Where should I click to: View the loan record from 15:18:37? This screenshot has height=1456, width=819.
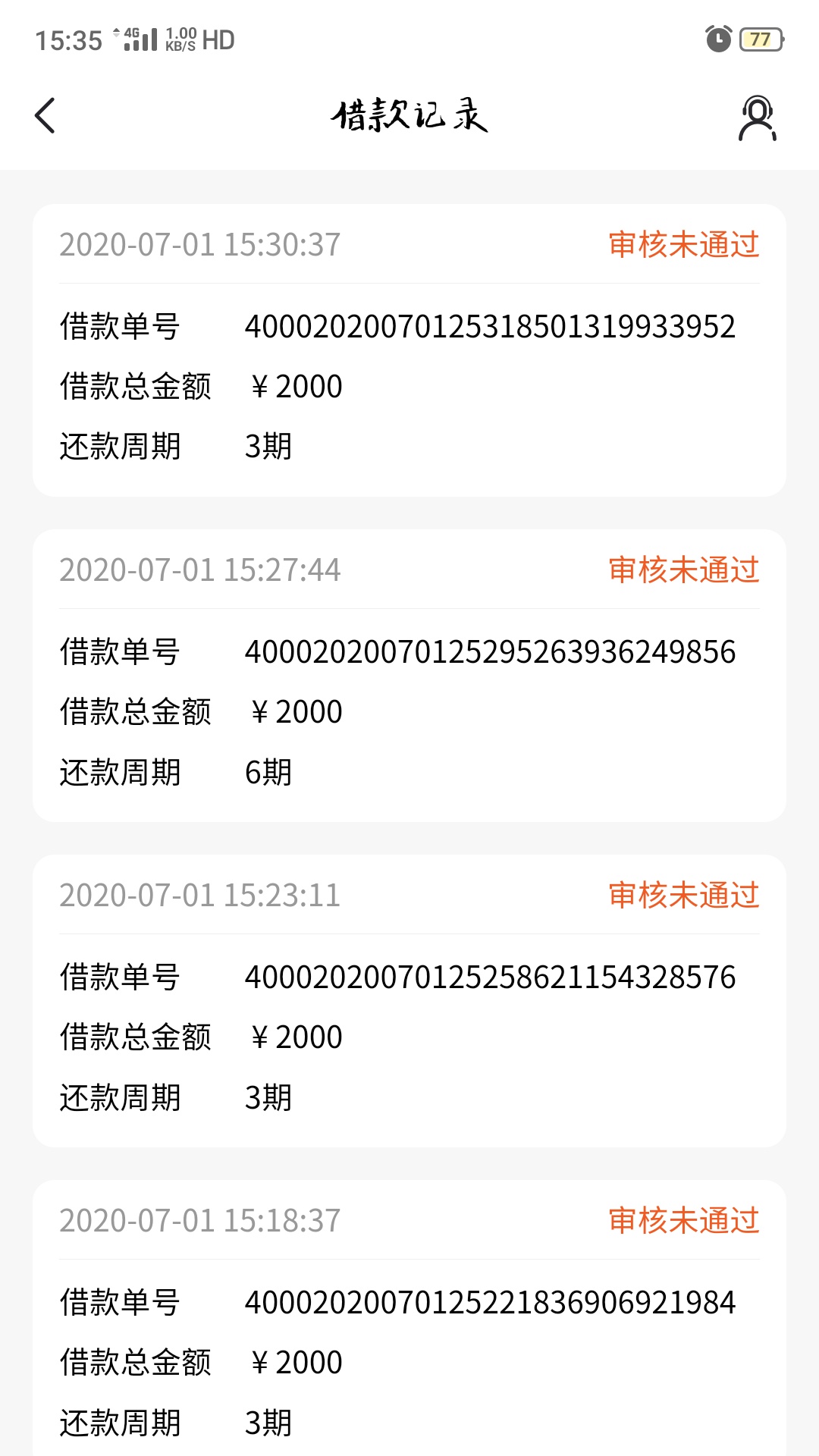[409, 1318]
